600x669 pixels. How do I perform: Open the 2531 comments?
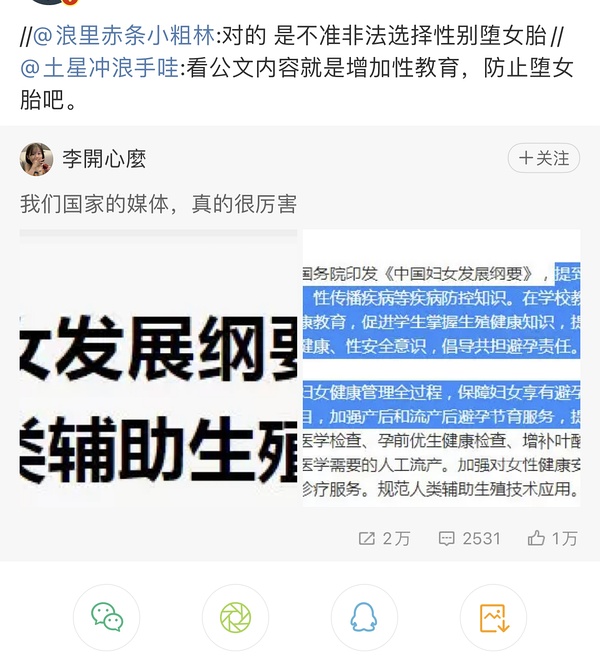tap(469, 538)
